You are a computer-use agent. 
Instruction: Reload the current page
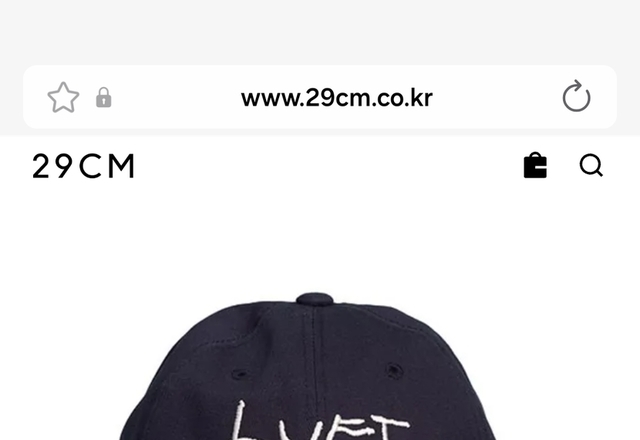(576, 97)
